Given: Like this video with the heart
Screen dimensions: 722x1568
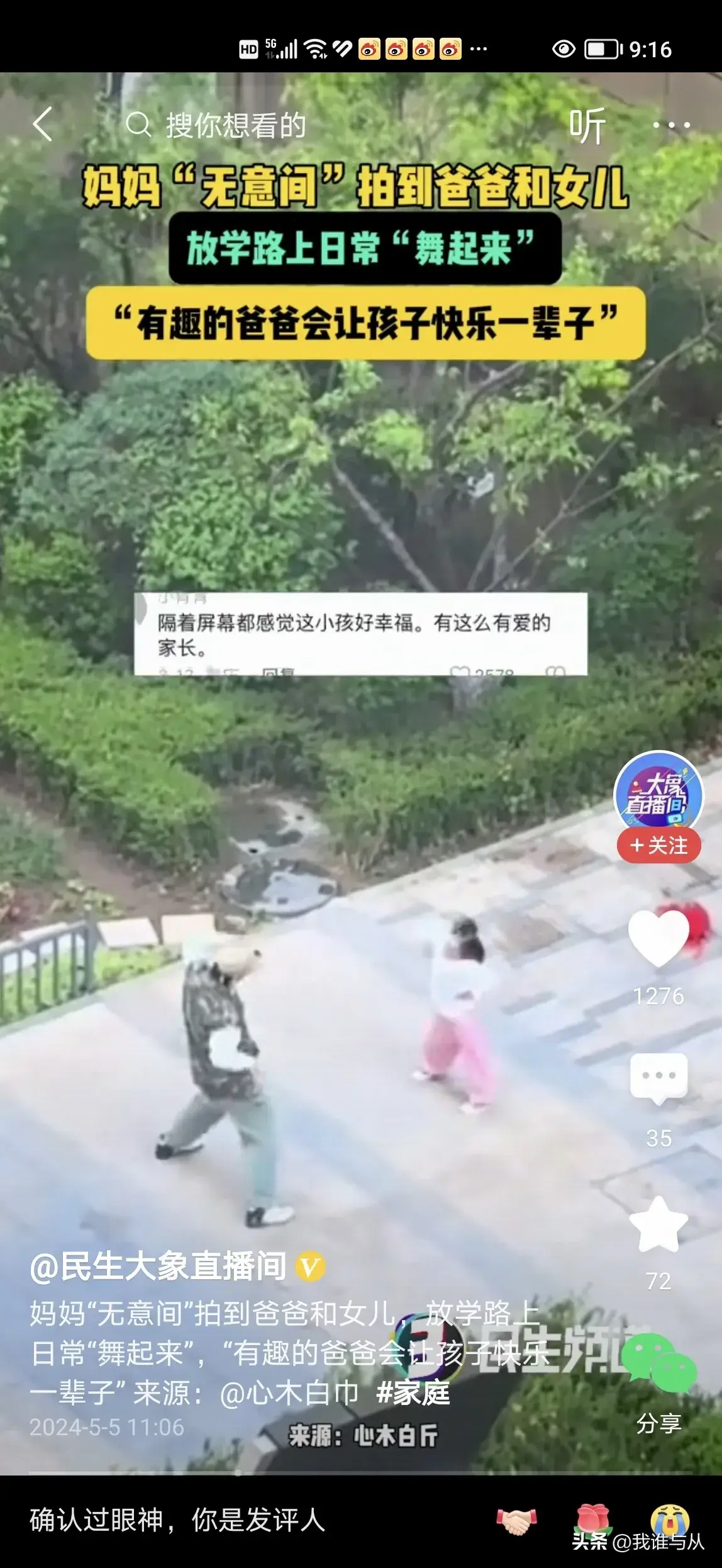Looking at the screenshot, I should click(x=658, y=938).
